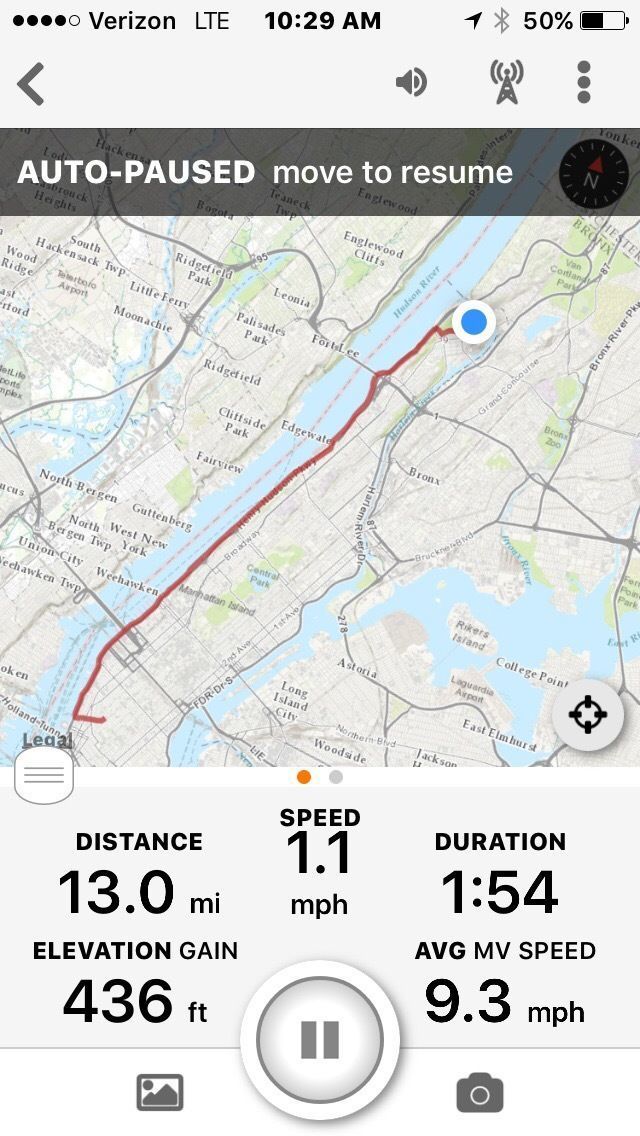Open the three-dot overflow menu
640x1136 pixels.
point(585,82)
